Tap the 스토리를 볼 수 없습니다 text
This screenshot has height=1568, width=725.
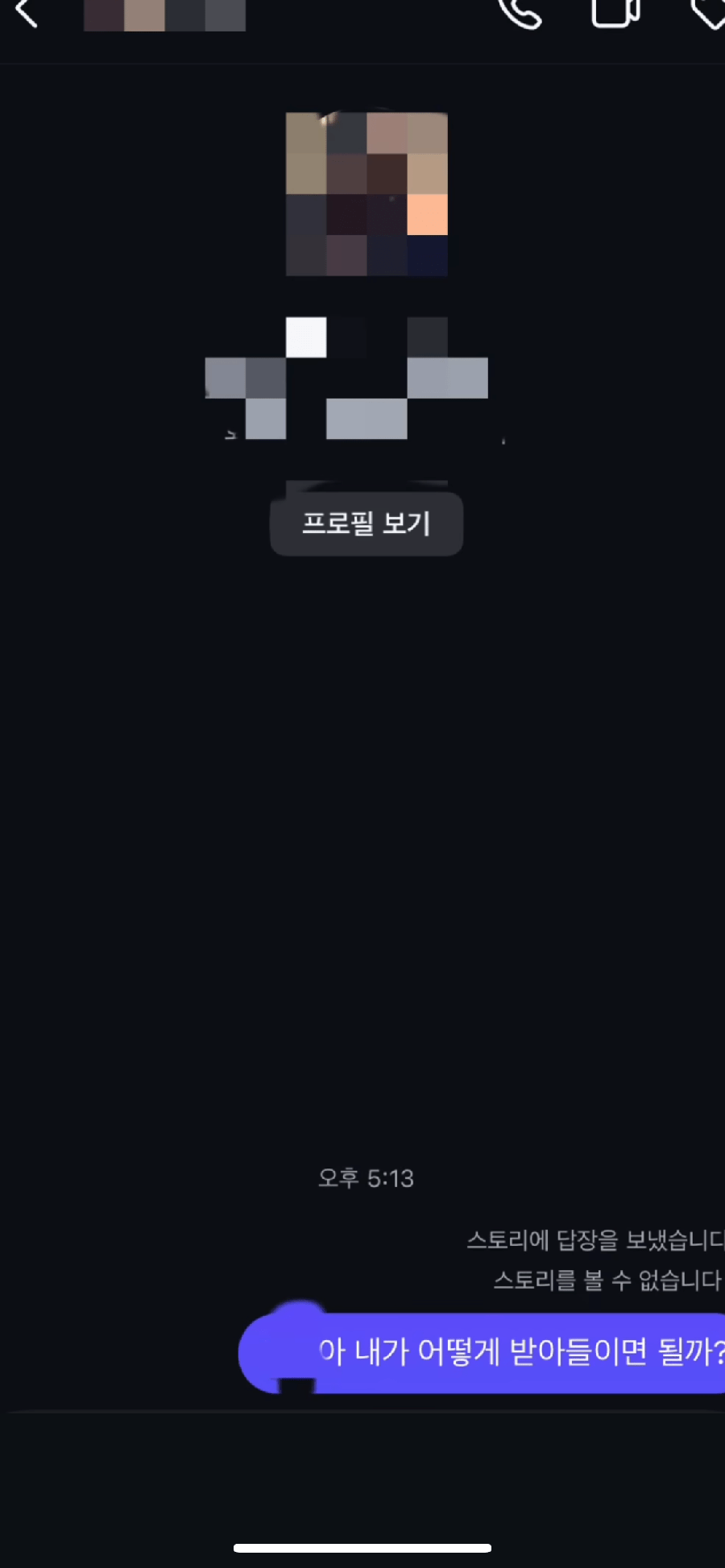coord(607,1281)
